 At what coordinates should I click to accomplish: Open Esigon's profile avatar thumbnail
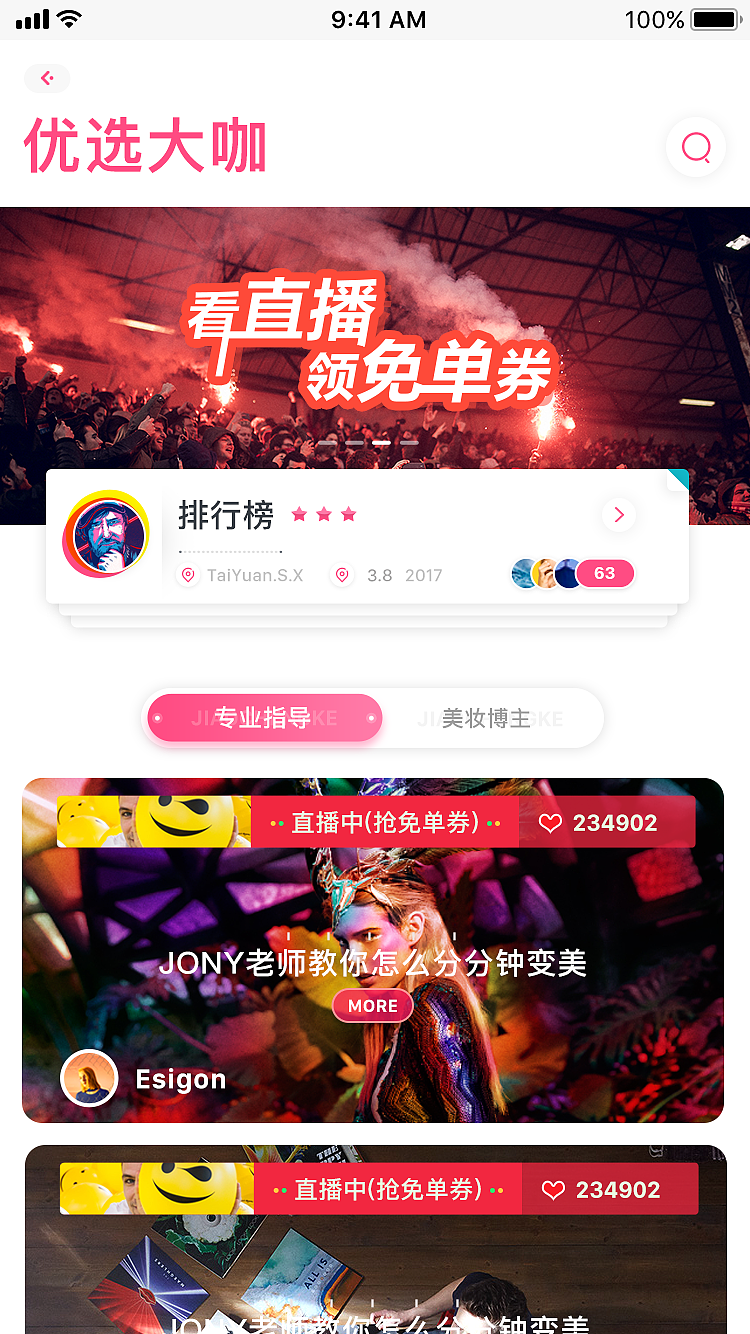click(89, 1078)
